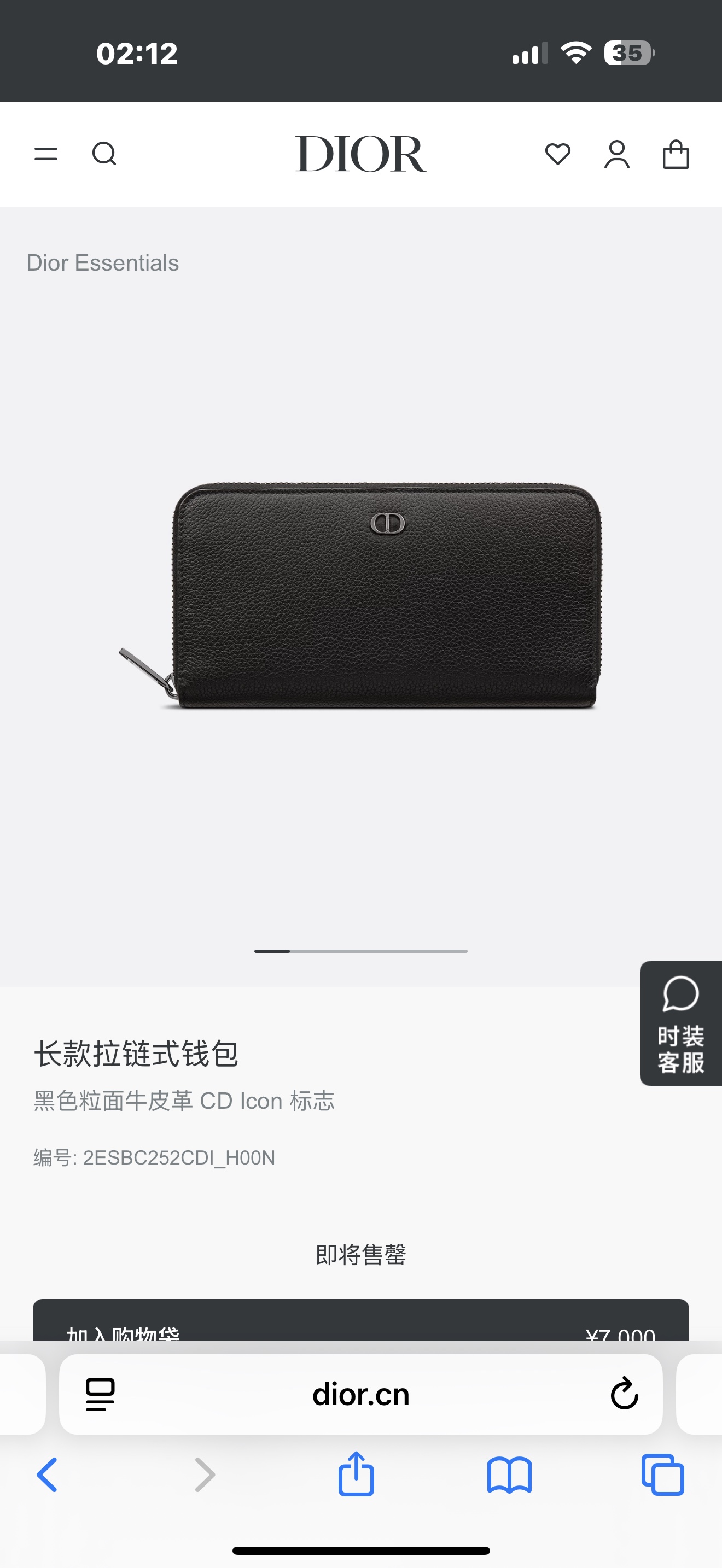Viewport: 722px width, 1568px height.
Task: Reload the page
Action: (624, 1394)
